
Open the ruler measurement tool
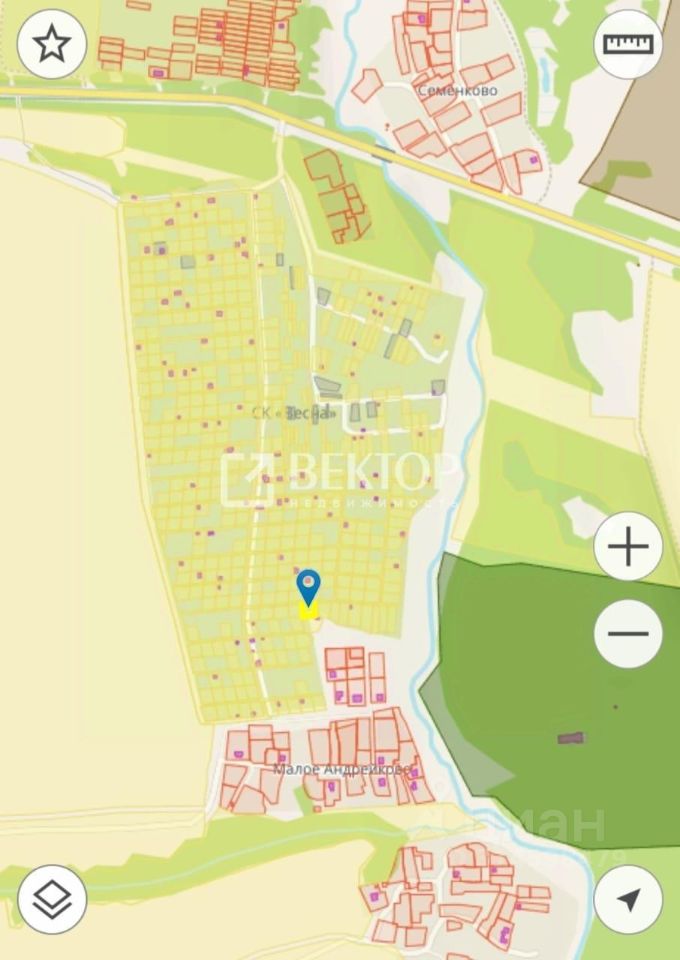tap(628, 44)
